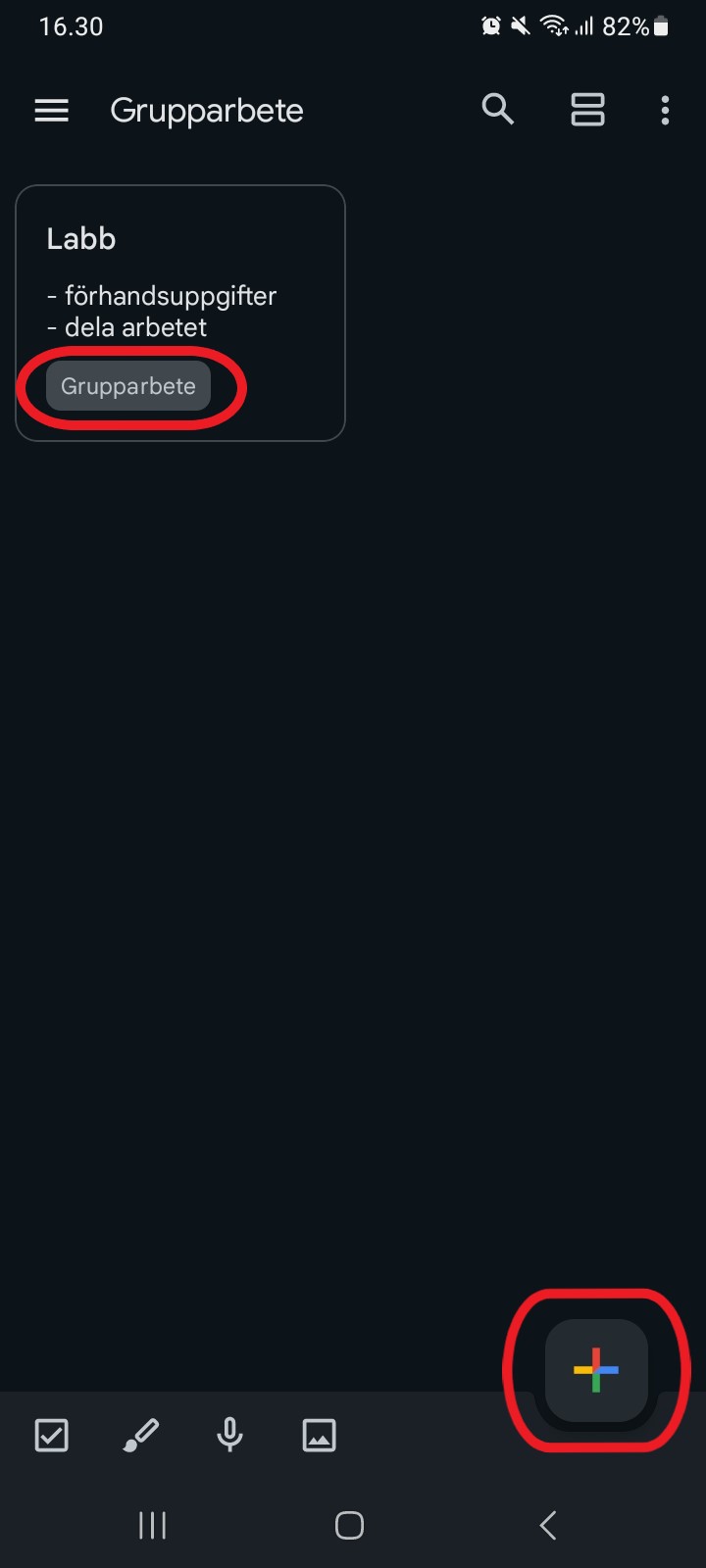This screenshot has height=1568, width=706.
Task: Switch to single-column list view
Action: pyautogui.click(x=587, y=110)
